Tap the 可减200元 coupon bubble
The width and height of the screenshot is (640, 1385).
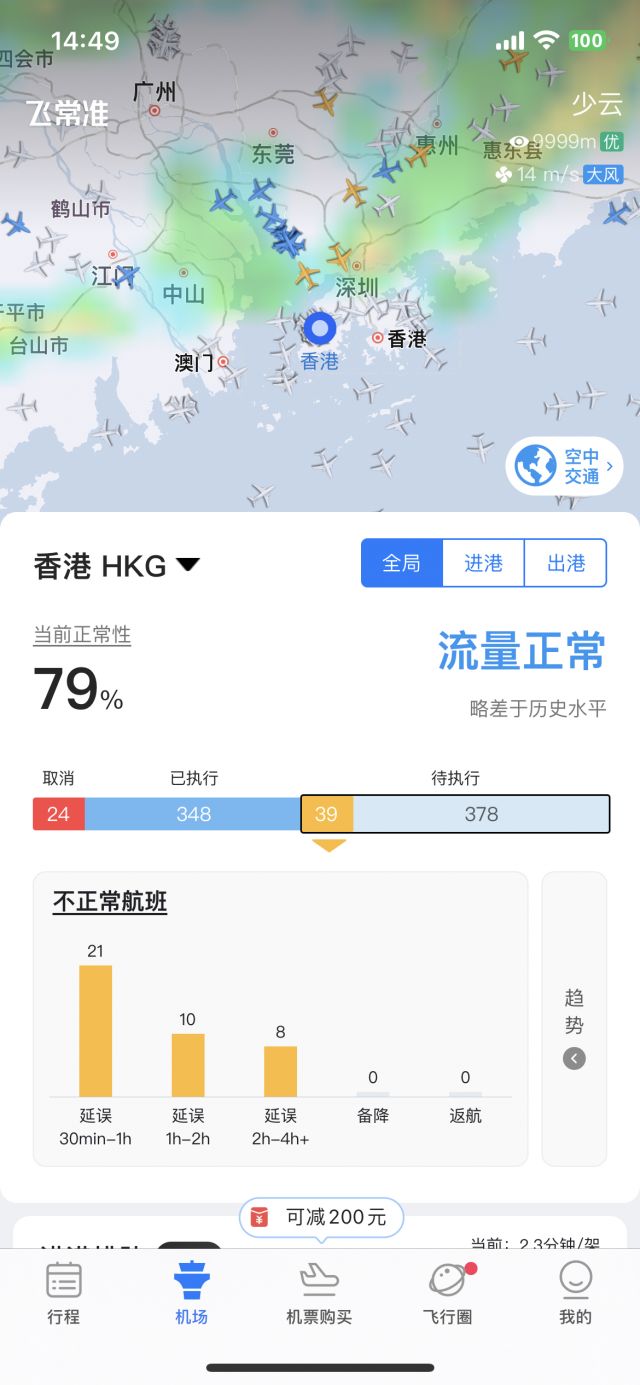point(321,1217)
